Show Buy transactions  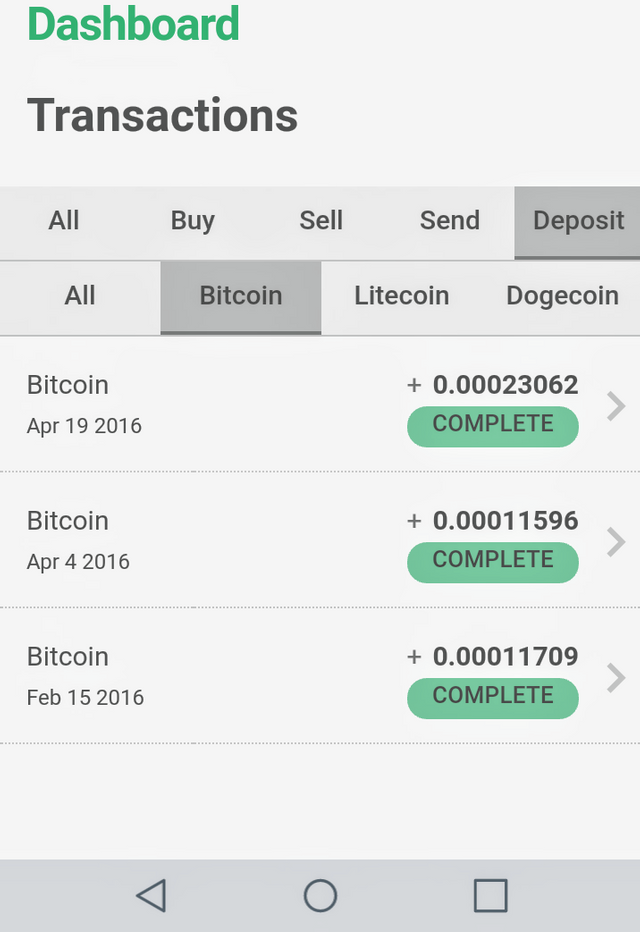(193, 221)
